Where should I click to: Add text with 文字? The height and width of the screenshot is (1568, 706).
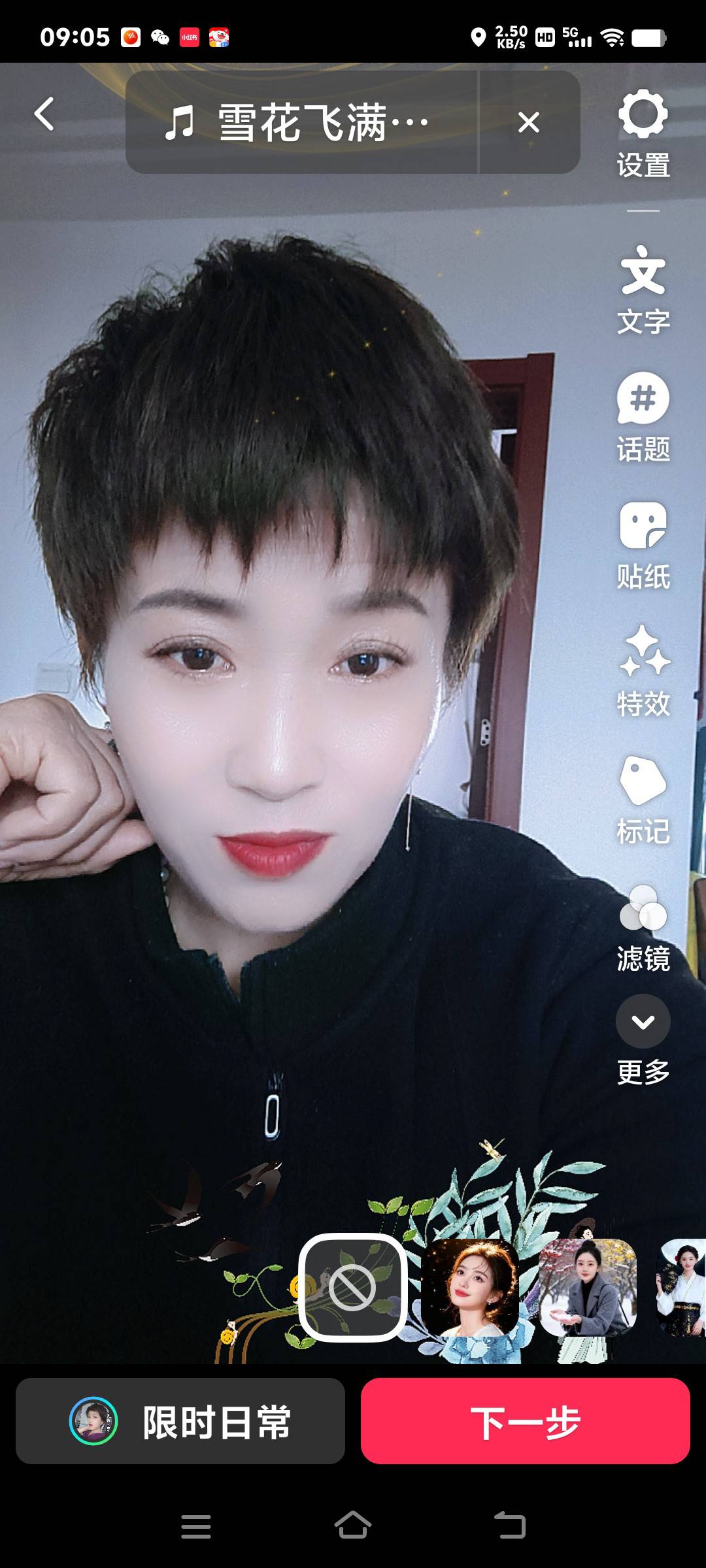click(x=643, y=289)
